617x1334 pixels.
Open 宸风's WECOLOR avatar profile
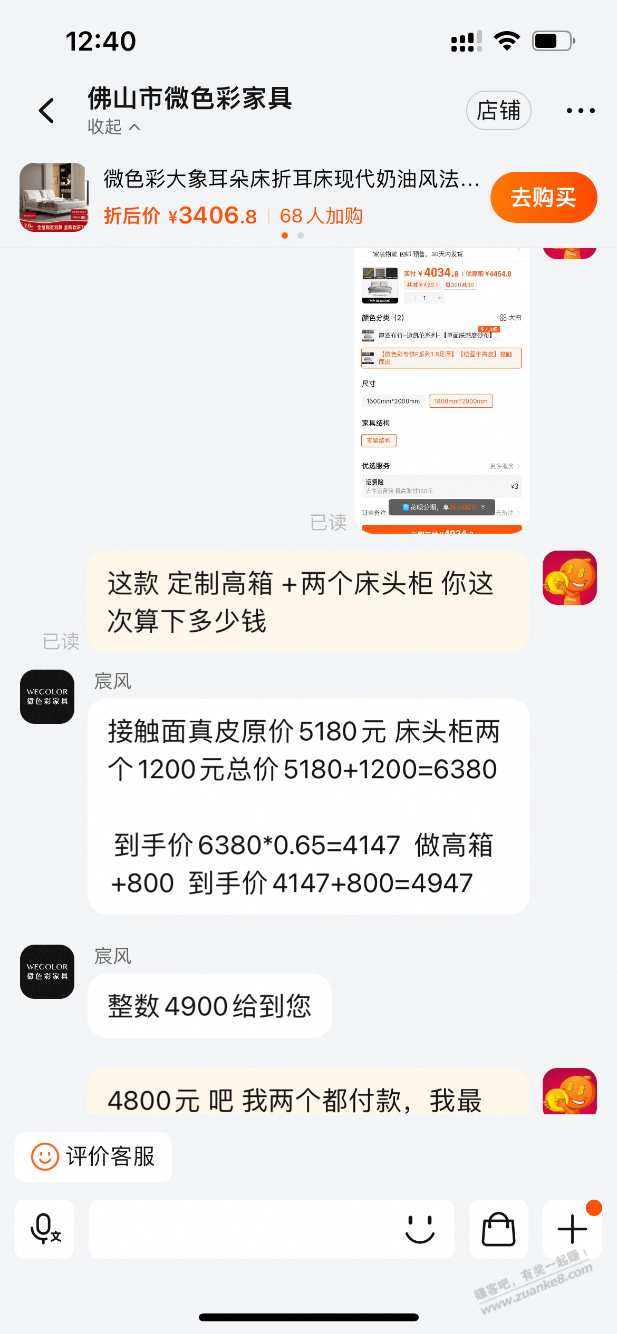pos(47,697)
